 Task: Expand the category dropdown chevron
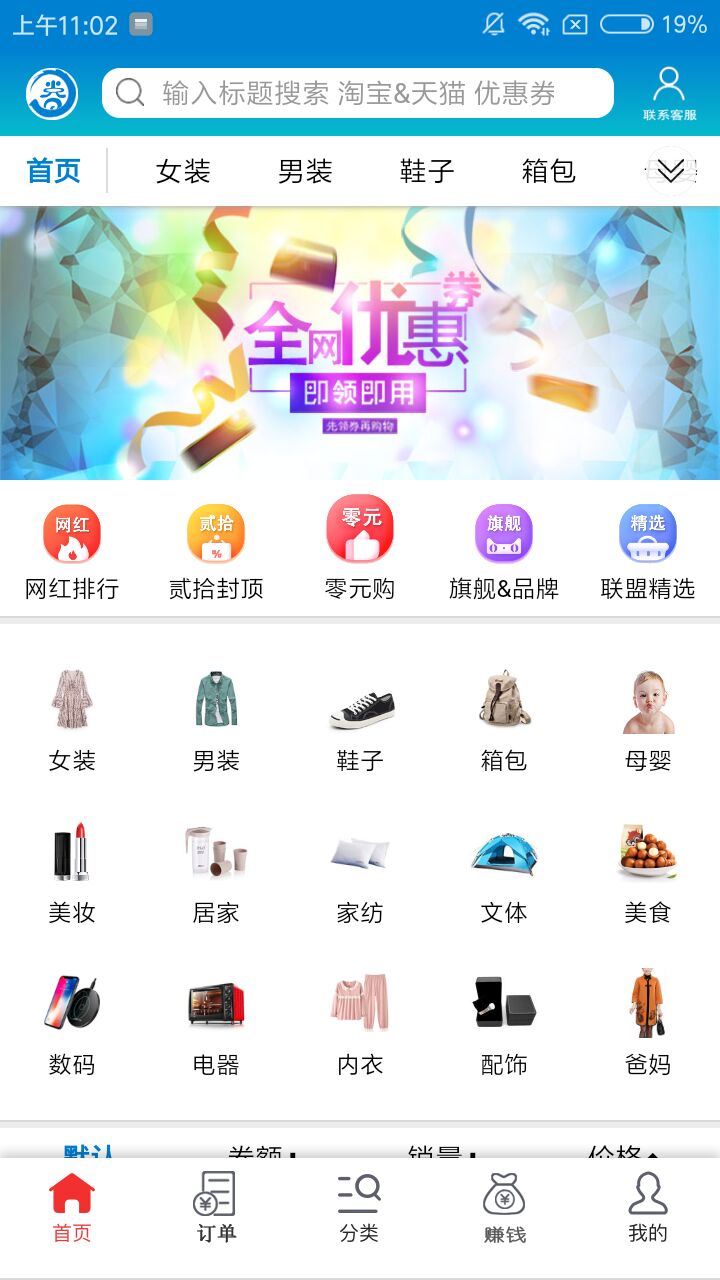point(670,171)
